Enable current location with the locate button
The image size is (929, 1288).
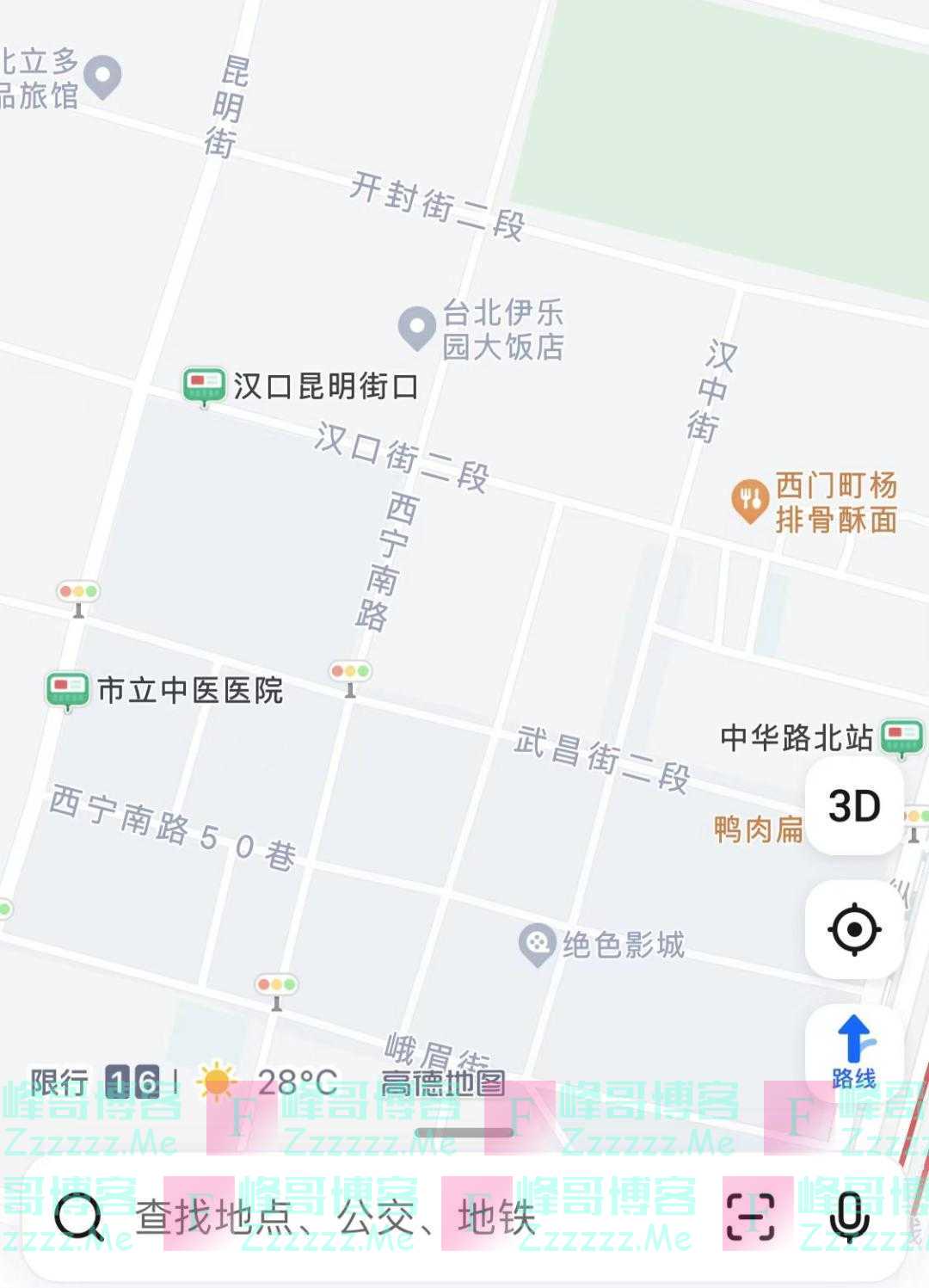[854, 929]
